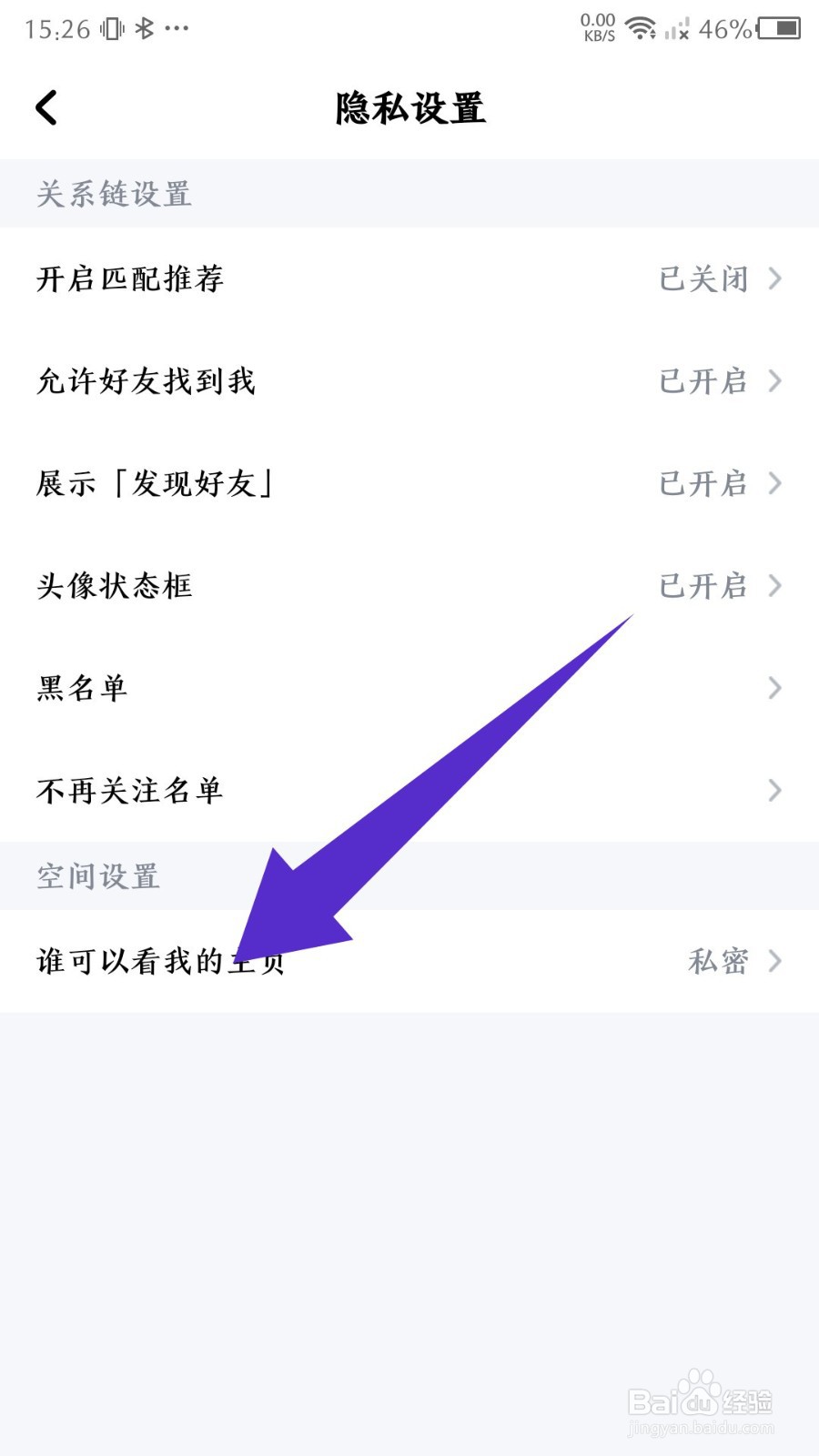The width and height of the screenshot is (819, 1456).
Task: Select the 隐私设置 title header
Action: [x=409, y=107]
